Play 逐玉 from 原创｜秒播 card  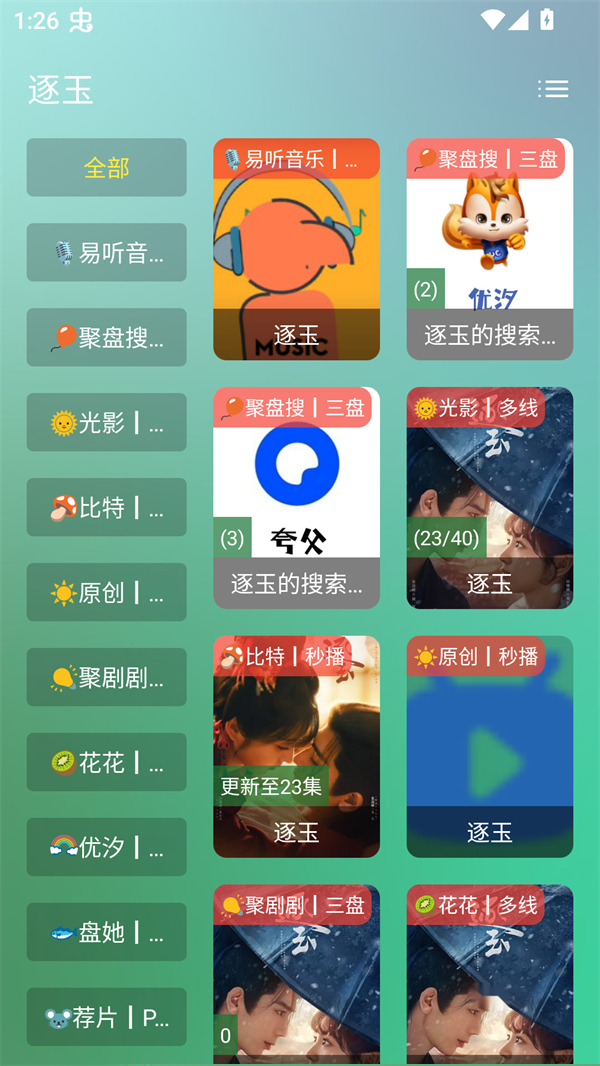(x=489, y=747)
